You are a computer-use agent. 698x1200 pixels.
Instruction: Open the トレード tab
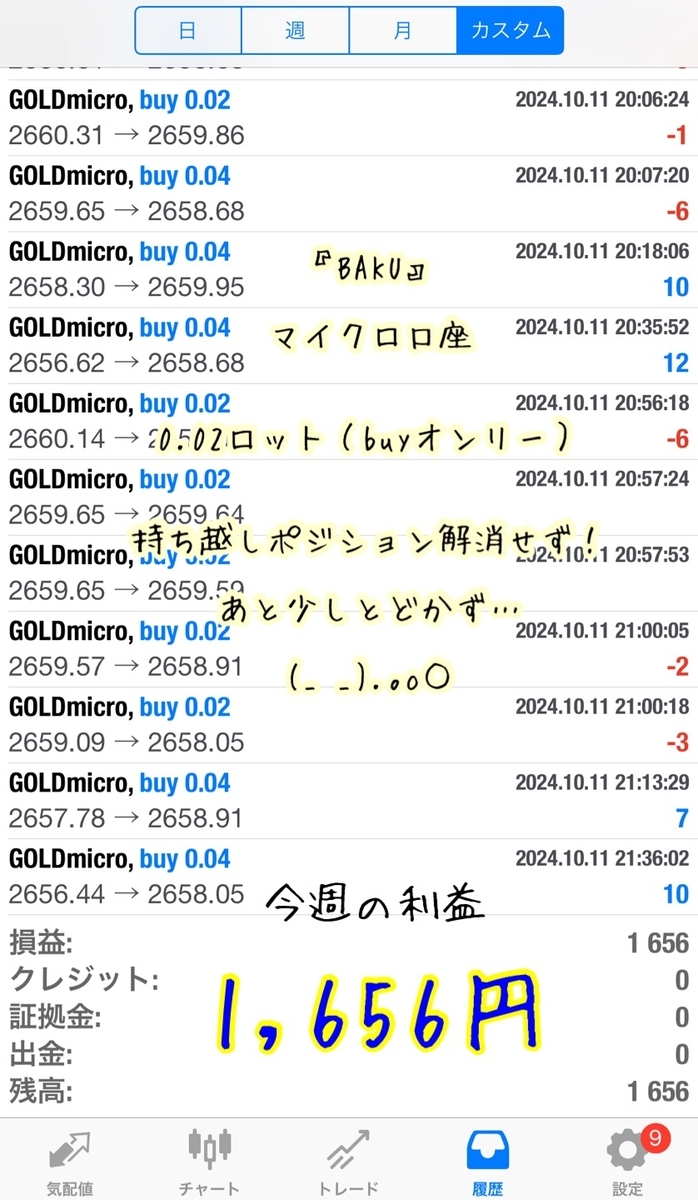coord(349,1160)
